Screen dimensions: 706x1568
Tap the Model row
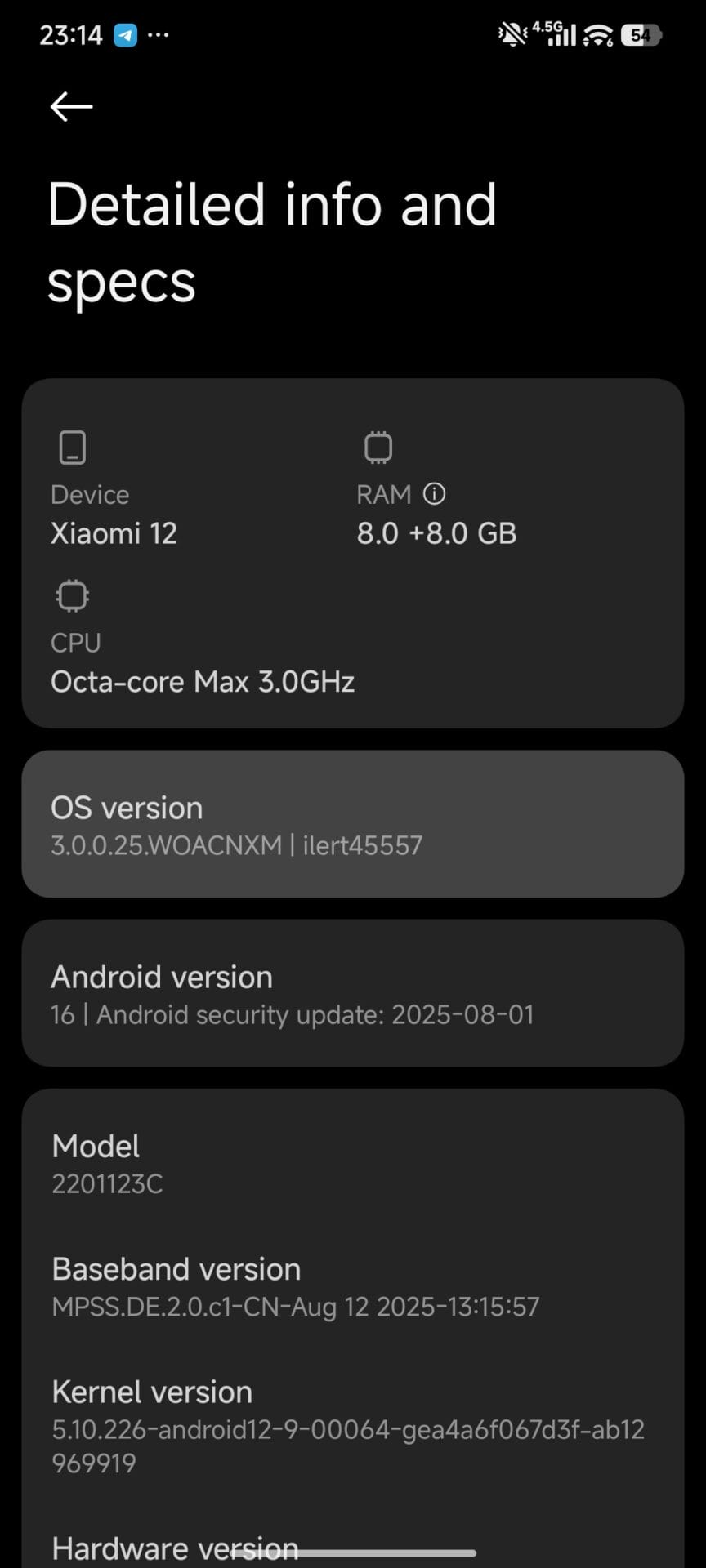(352, 1164)
